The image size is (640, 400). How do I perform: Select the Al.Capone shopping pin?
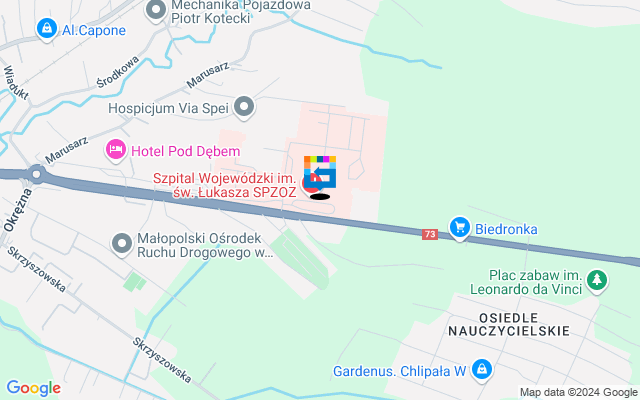[46, 30]
